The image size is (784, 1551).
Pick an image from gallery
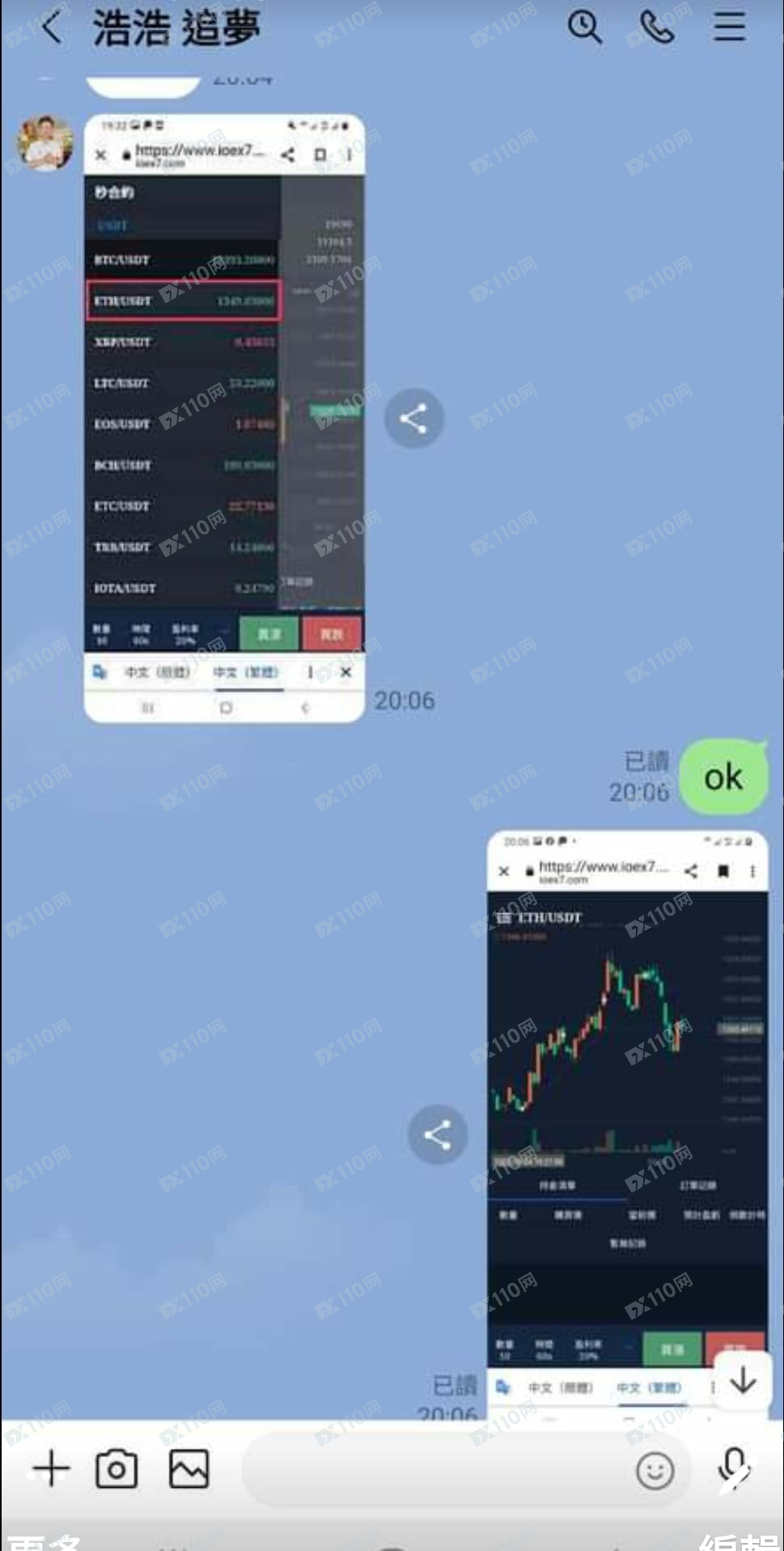pyautogui.click(x=189, y=1468)
